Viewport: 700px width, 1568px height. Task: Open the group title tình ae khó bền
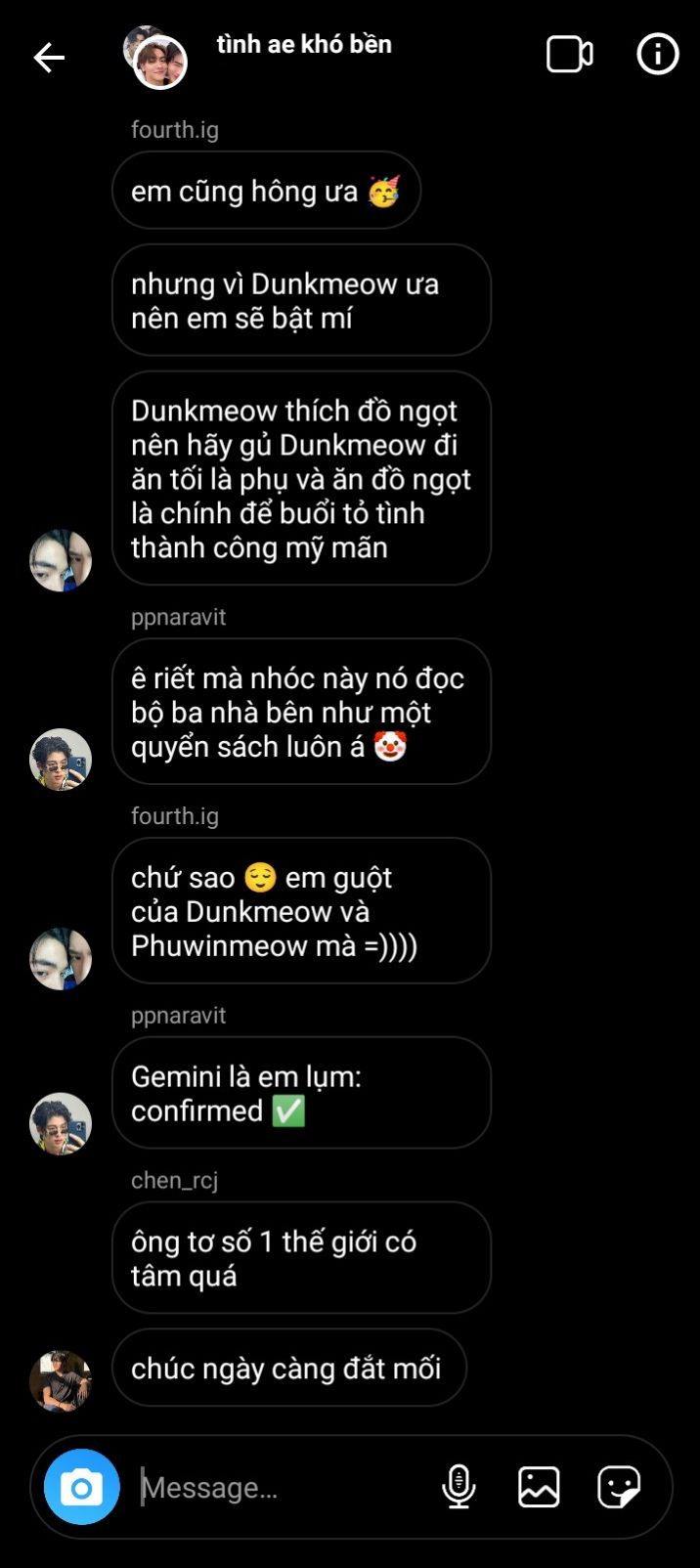304,45
